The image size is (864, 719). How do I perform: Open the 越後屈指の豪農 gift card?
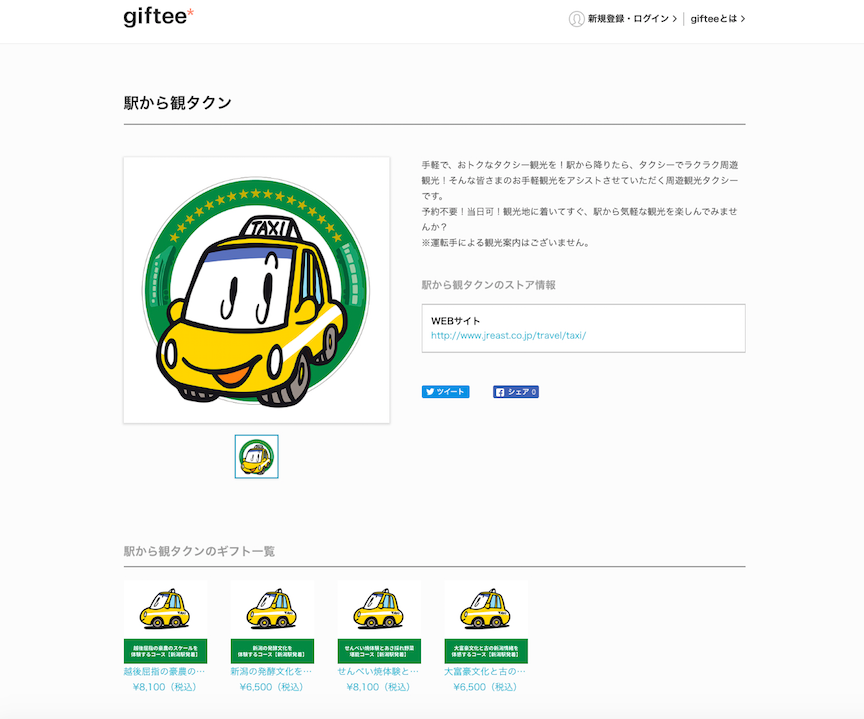(x=165, y=622)
